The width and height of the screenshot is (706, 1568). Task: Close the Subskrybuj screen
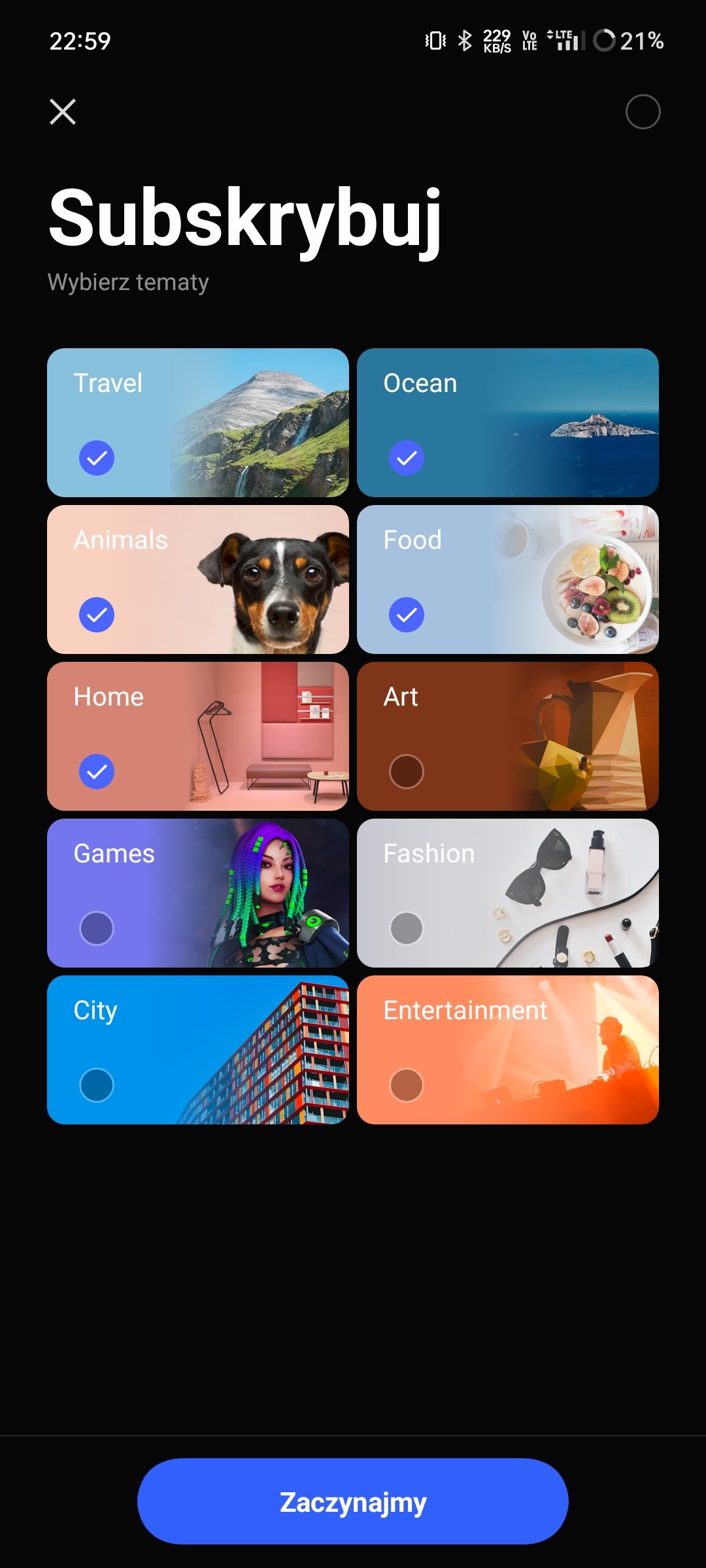pos(63,112)
